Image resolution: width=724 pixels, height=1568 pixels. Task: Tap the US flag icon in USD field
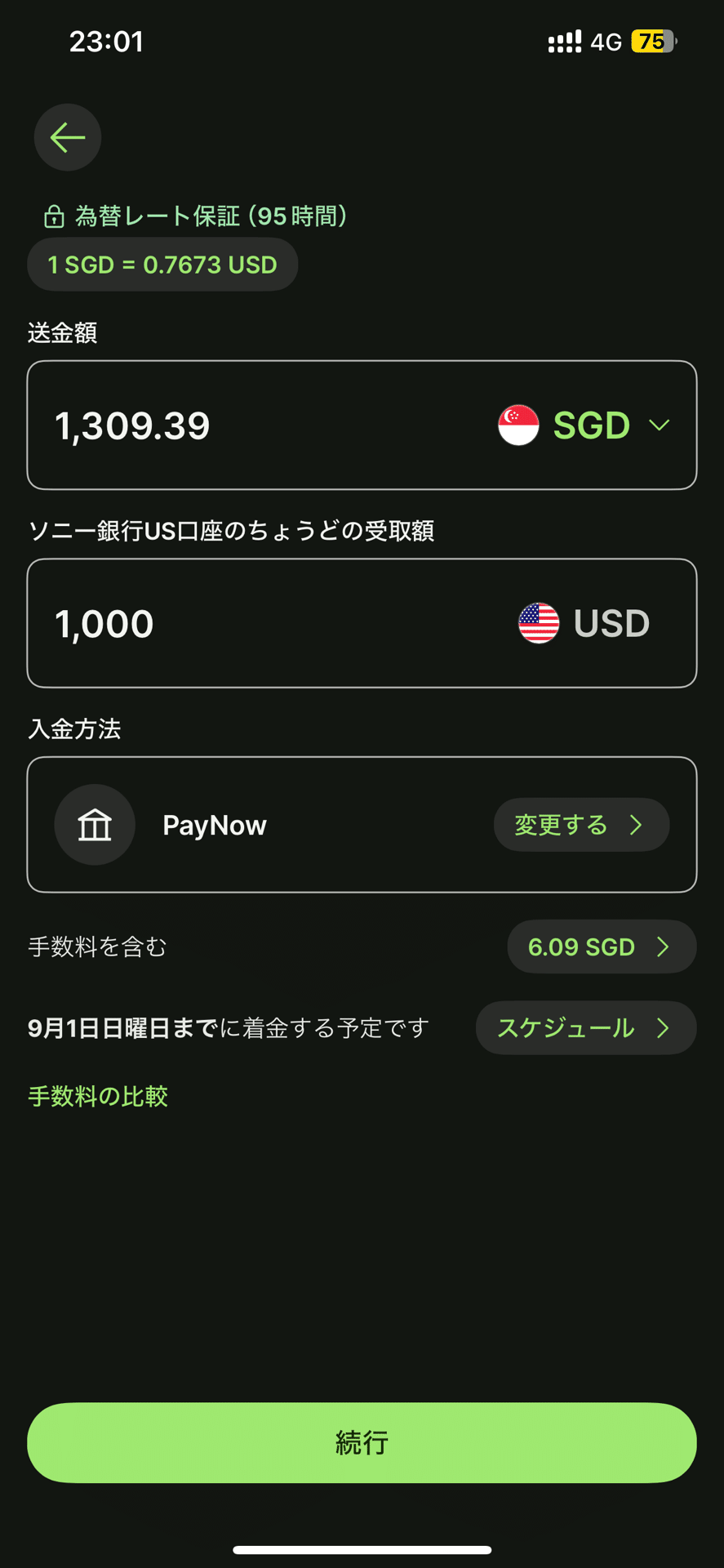coord(538,623)
